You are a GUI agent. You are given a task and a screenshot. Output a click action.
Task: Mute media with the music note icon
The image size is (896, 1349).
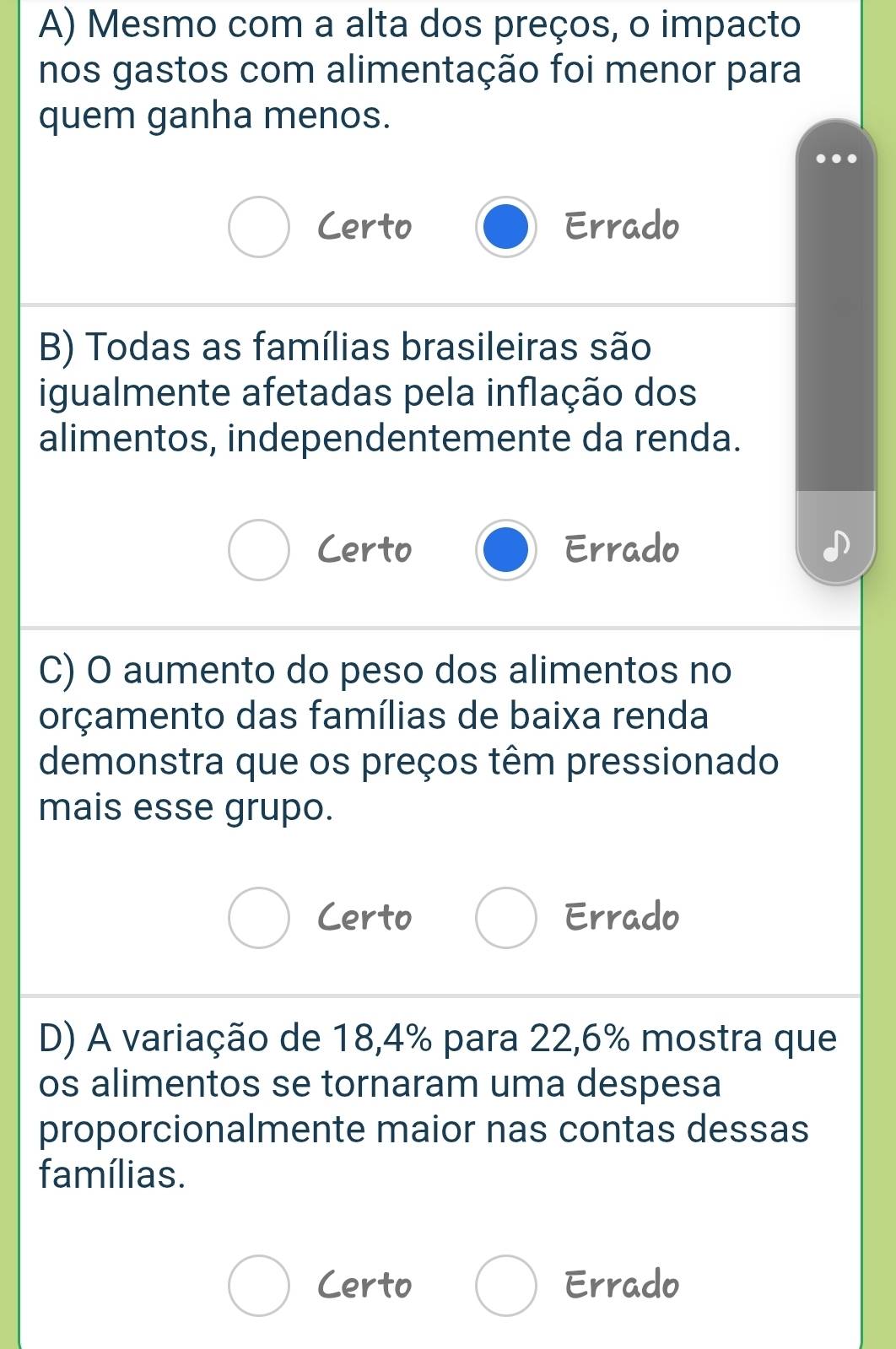(836, 549)
